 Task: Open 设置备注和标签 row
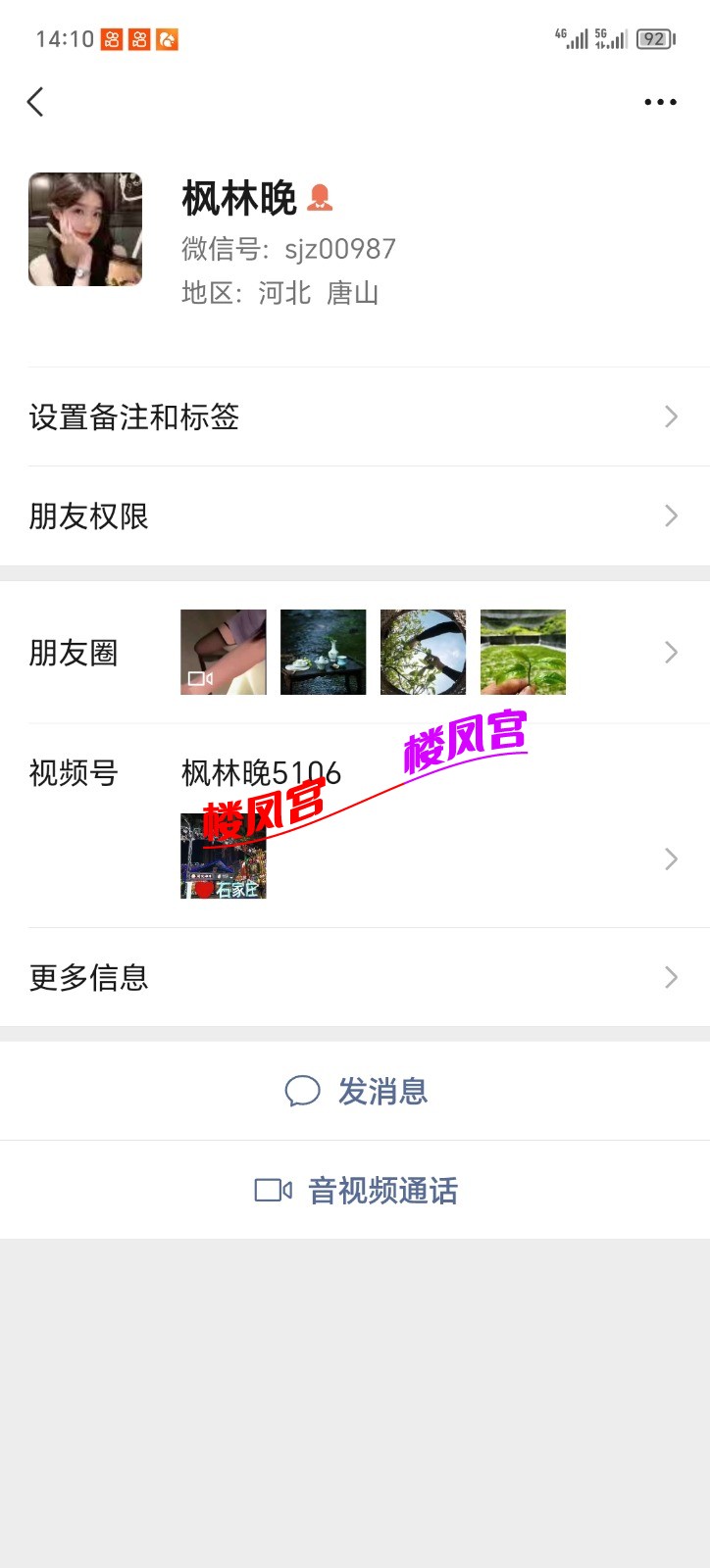pyautogui.click(x=353, y=417)
